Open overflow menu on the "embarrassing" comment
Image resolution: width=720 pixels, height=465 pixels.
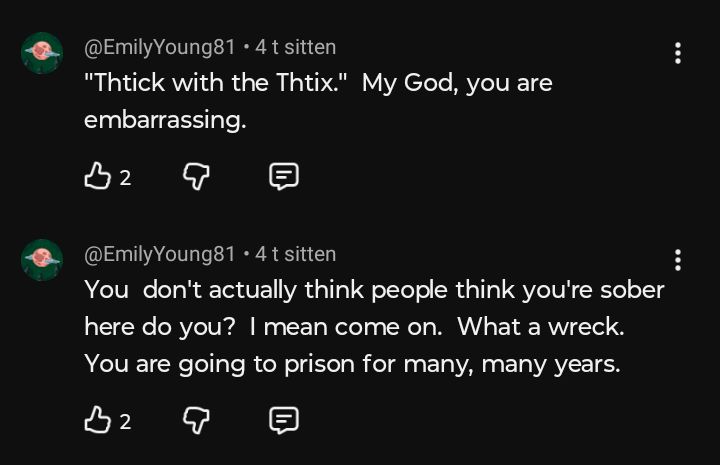point(678,53)
